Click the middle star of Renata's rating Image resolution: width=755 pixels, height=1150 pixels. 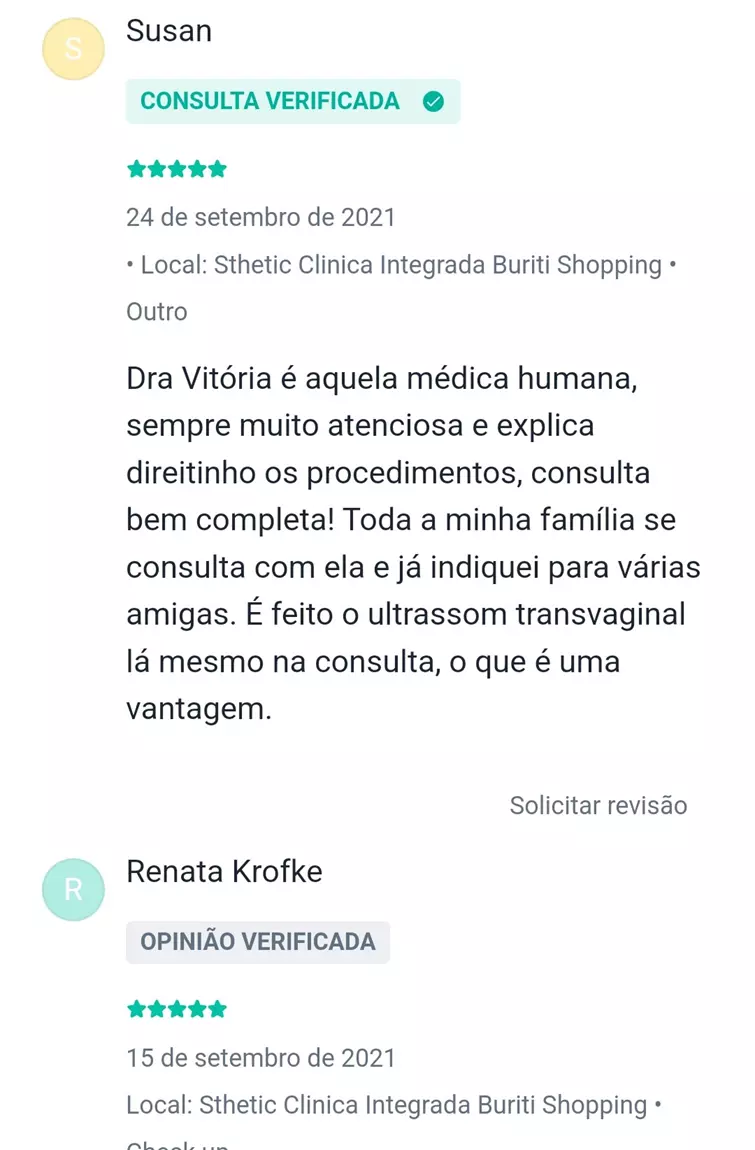176,1009
